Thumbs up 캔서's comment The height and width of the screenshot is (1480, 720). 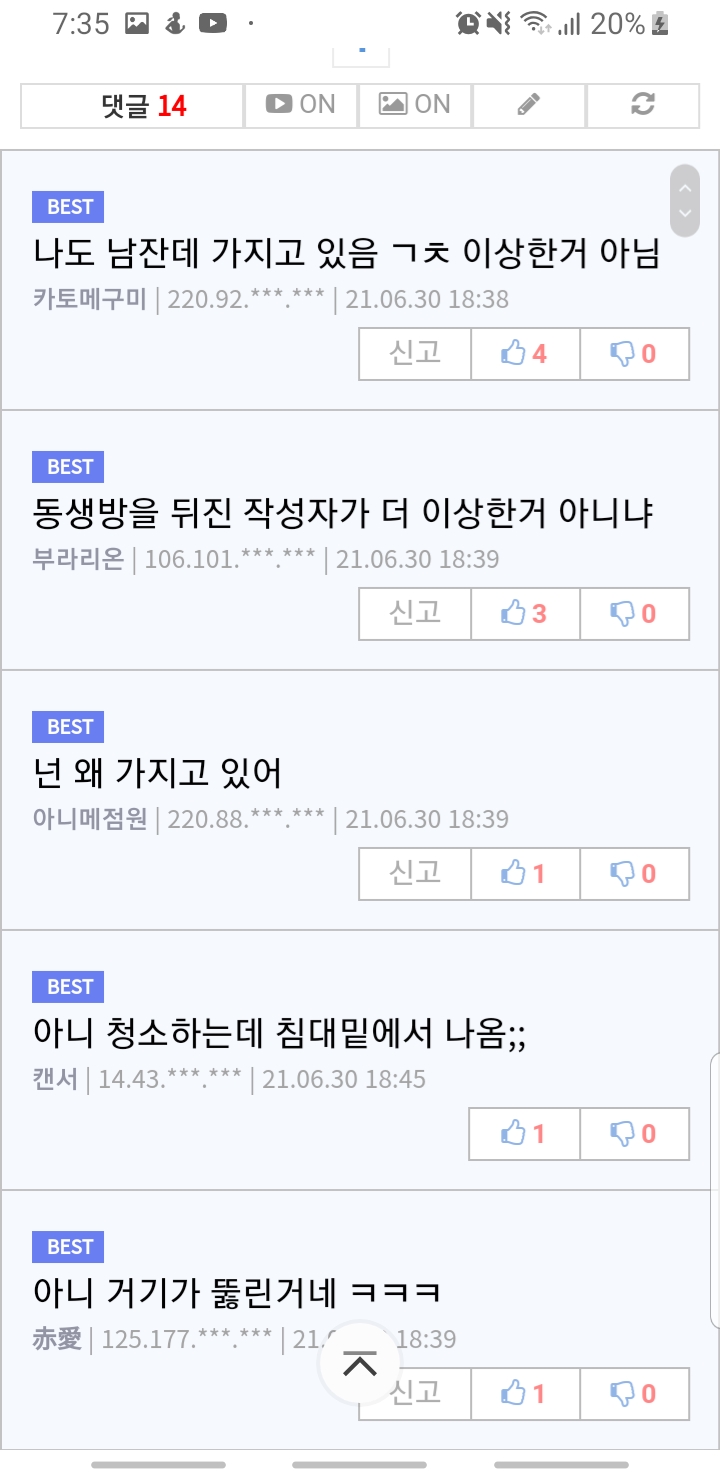tap(525, 1134)
